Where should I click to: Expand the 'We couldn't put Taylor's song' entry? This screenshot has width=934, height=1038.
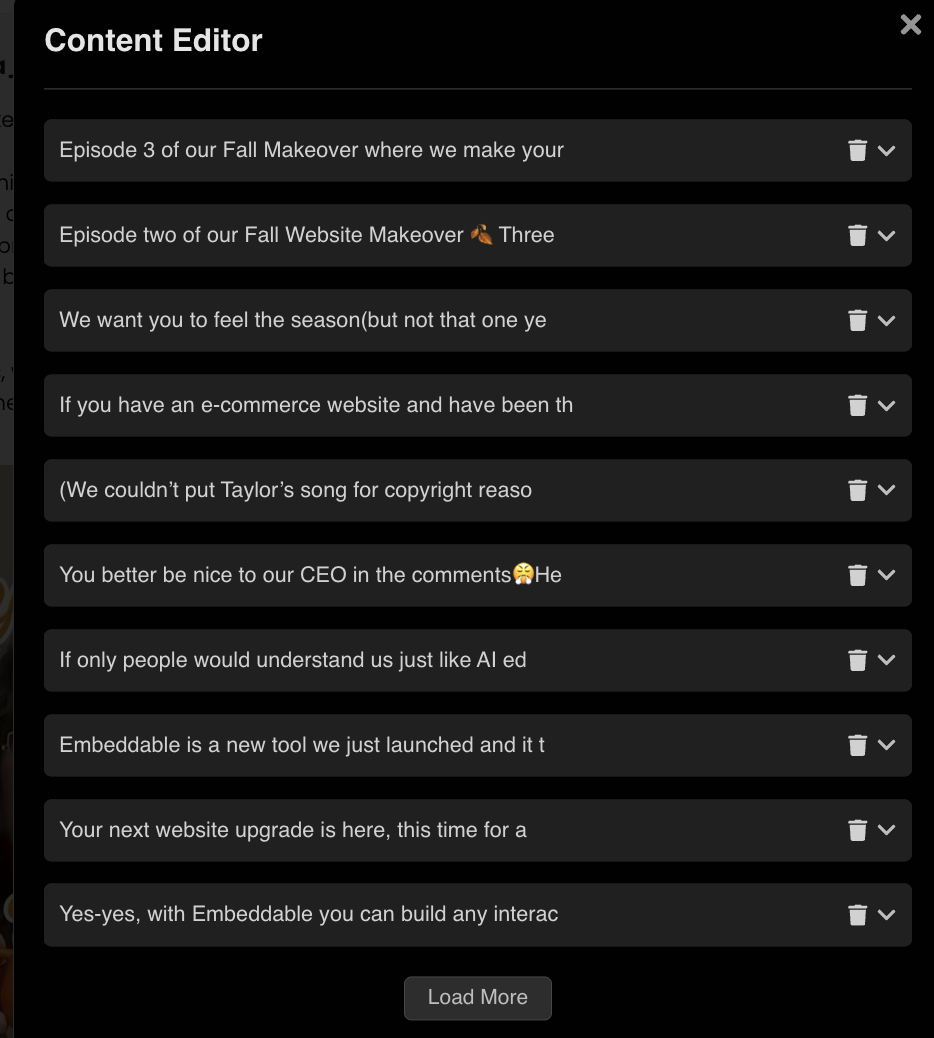coord(886,490)
